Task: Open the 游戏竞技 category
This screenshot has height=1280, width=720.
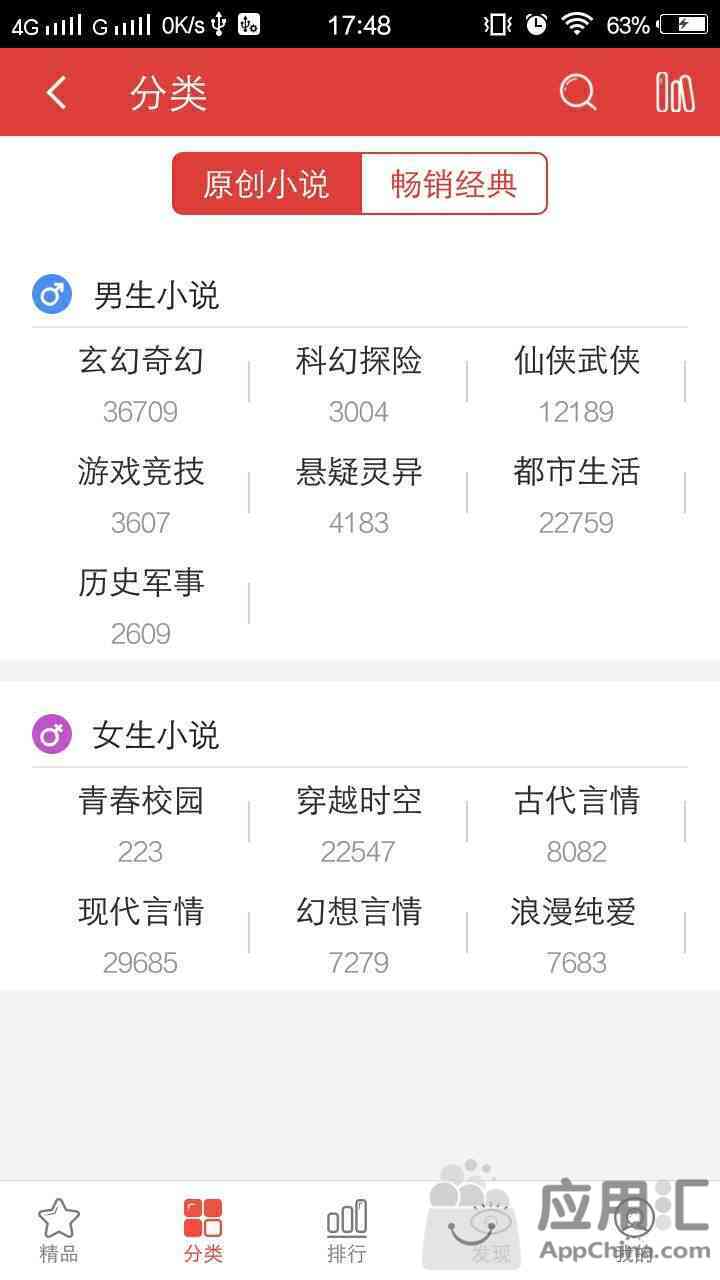Action: [x=141, y=495]
